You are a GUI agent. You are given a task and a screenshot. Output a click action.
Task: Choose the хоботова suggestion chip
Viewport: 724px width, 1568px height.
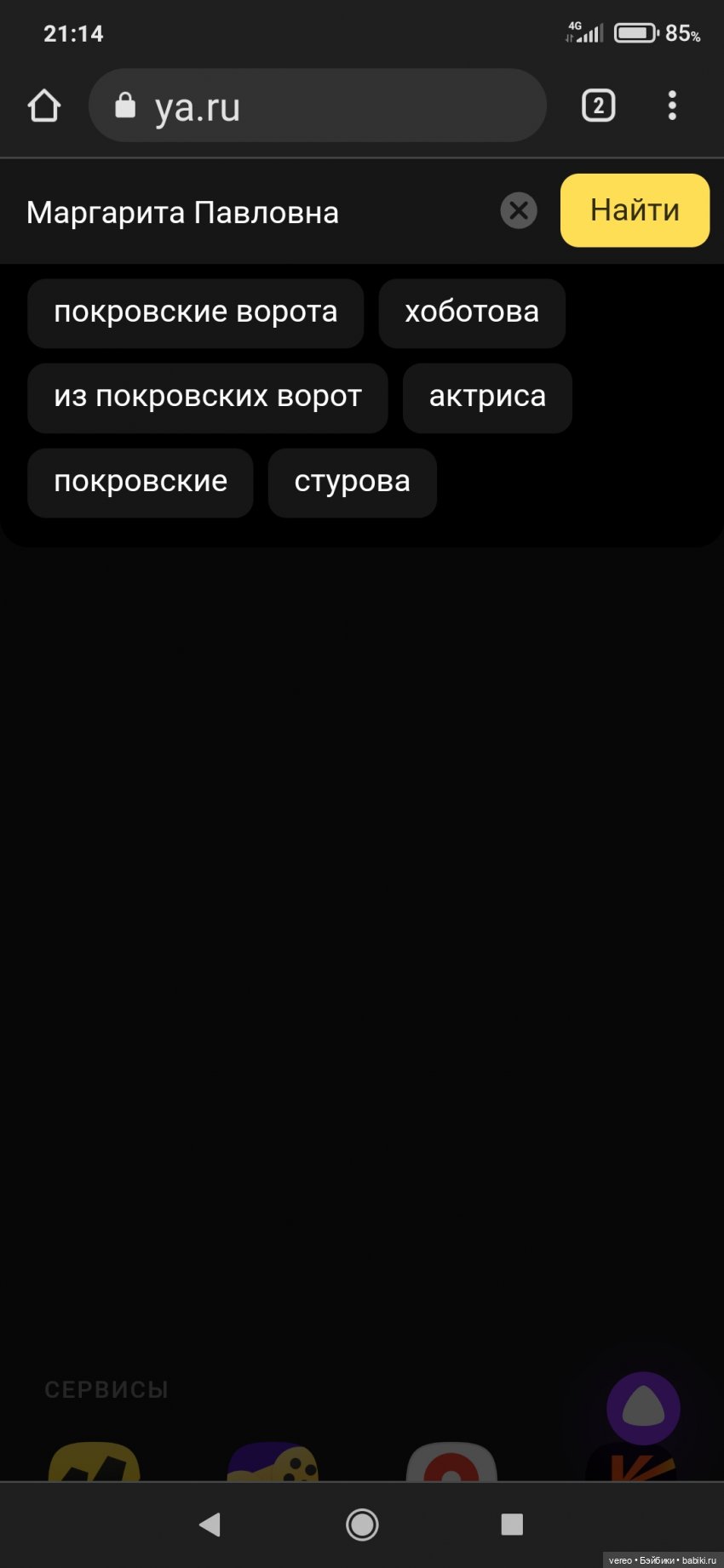tap(471, 312)
